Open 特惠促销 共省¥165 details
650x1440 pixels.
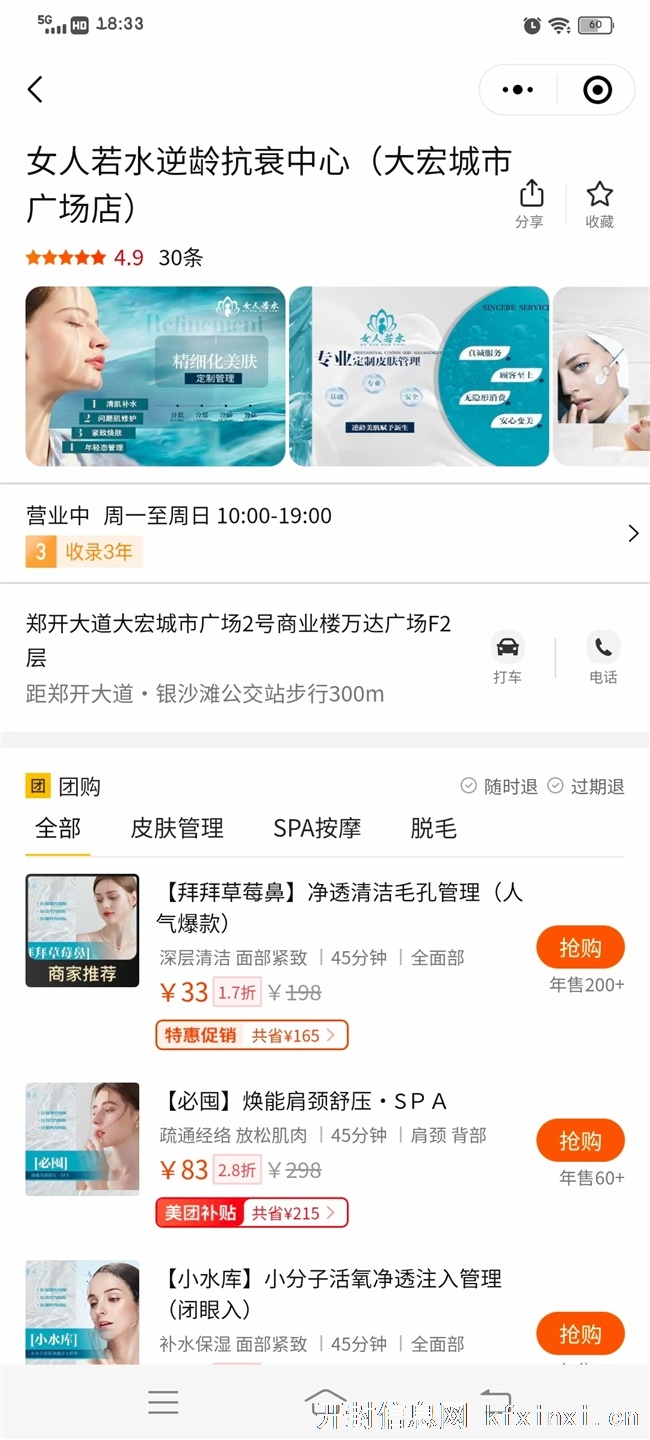[x=252, y=1035]
